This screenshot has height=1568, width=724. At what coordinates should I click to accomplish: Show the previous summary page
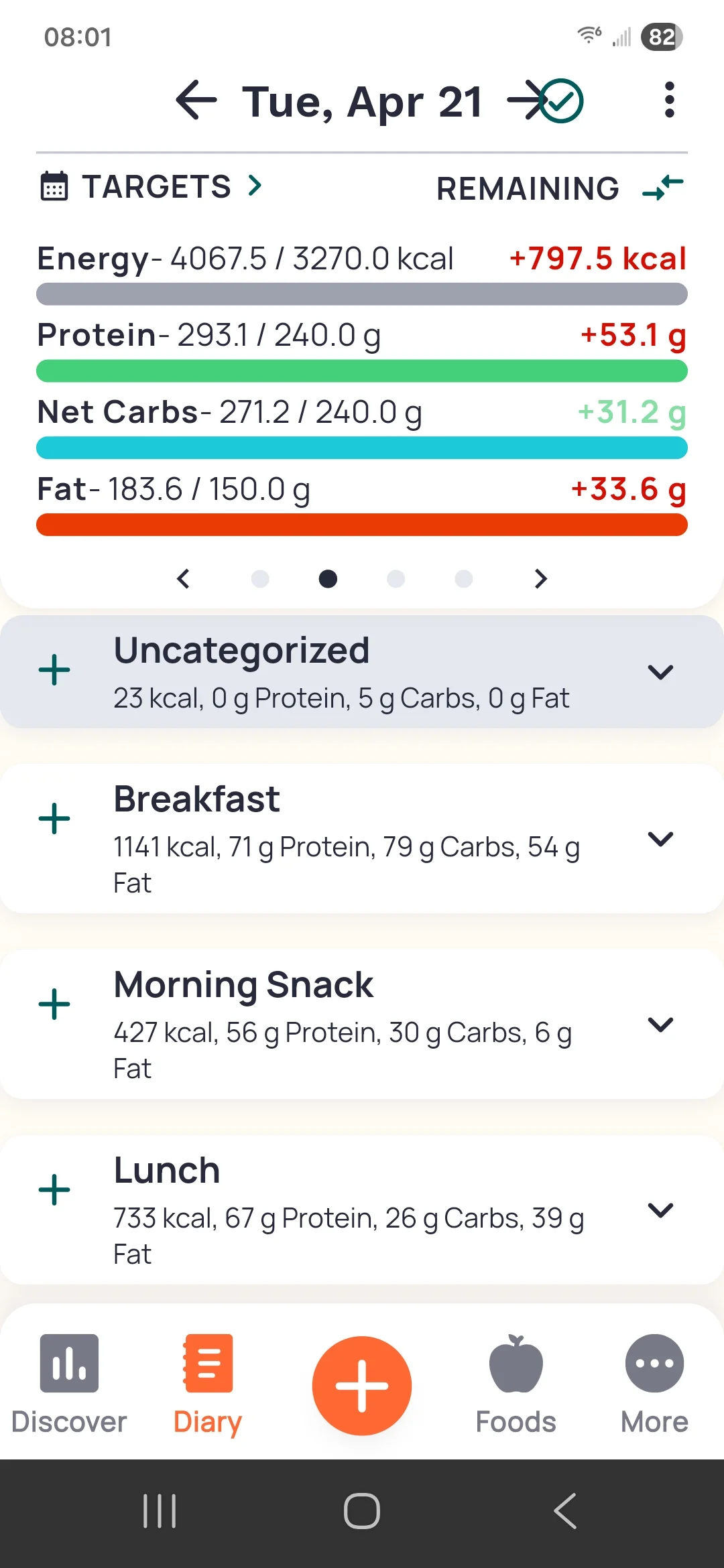(184, 578)
